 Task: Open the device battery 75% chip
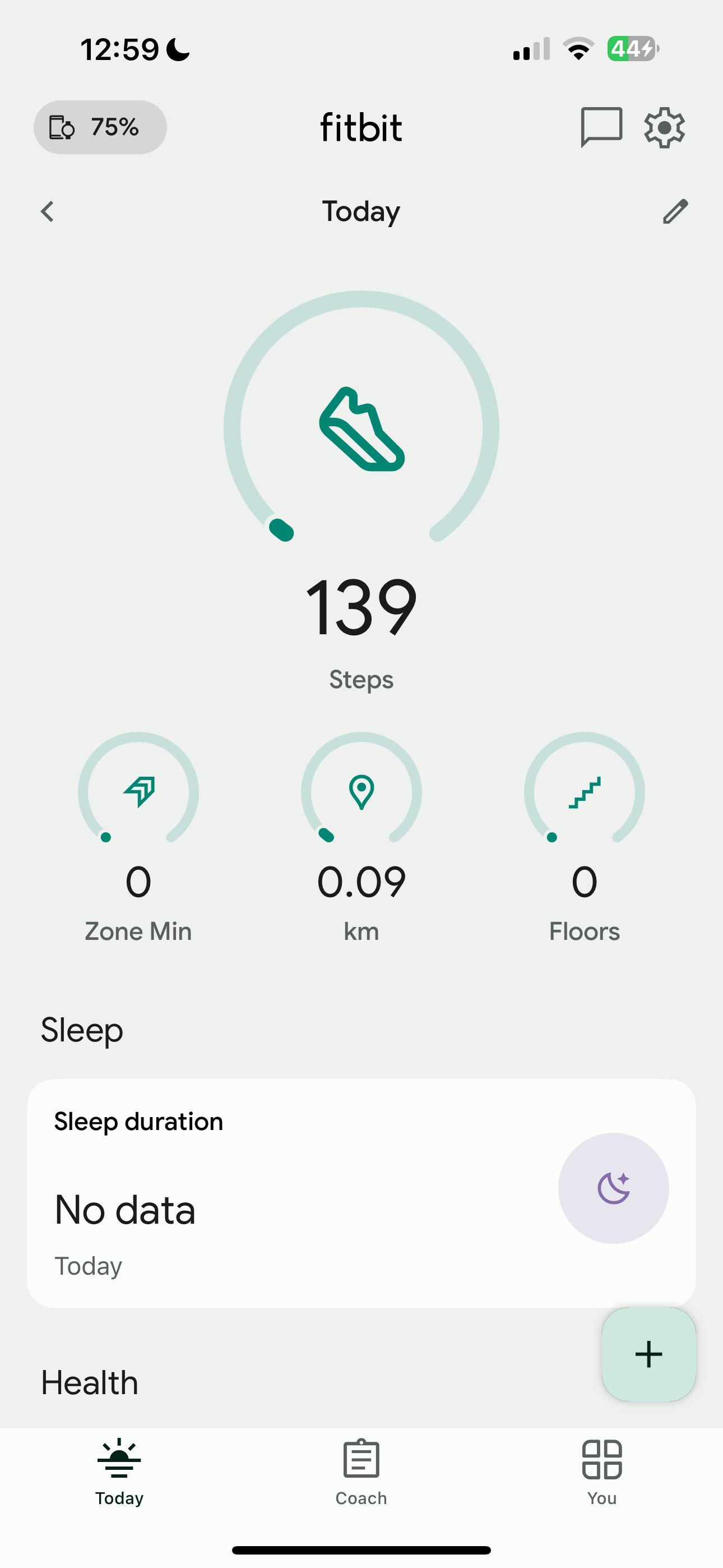100,127
